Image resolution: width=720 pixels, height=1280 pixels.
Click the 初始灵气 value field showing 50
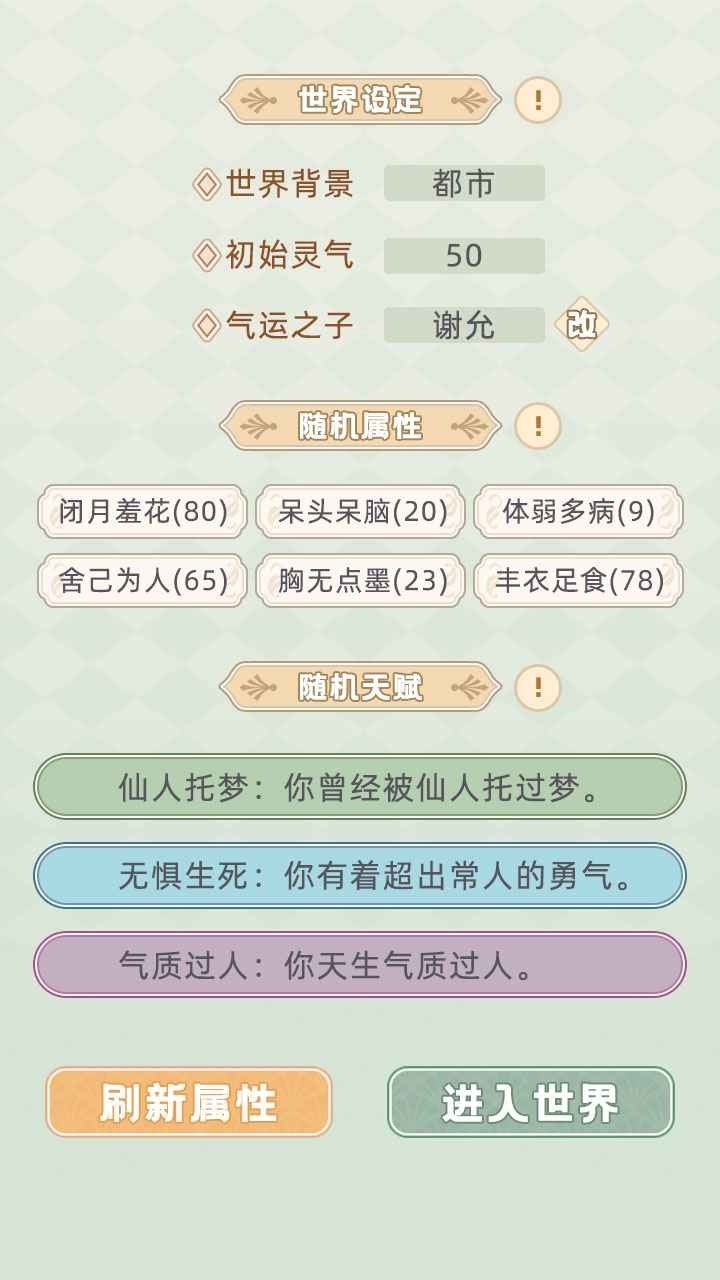click(x=464, y=255)
